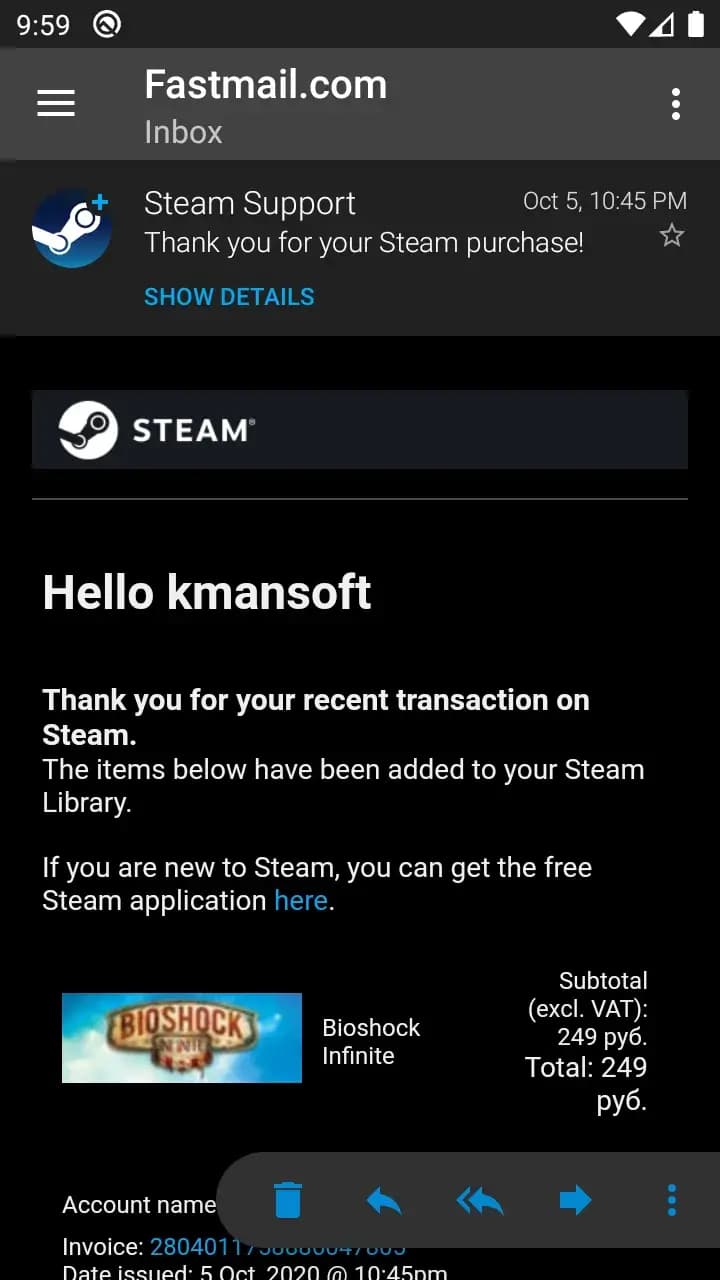Viewport: 720px width, 1280px height.
Task: Select the Fastmail.com account title
Action: [x=265, y=84]
